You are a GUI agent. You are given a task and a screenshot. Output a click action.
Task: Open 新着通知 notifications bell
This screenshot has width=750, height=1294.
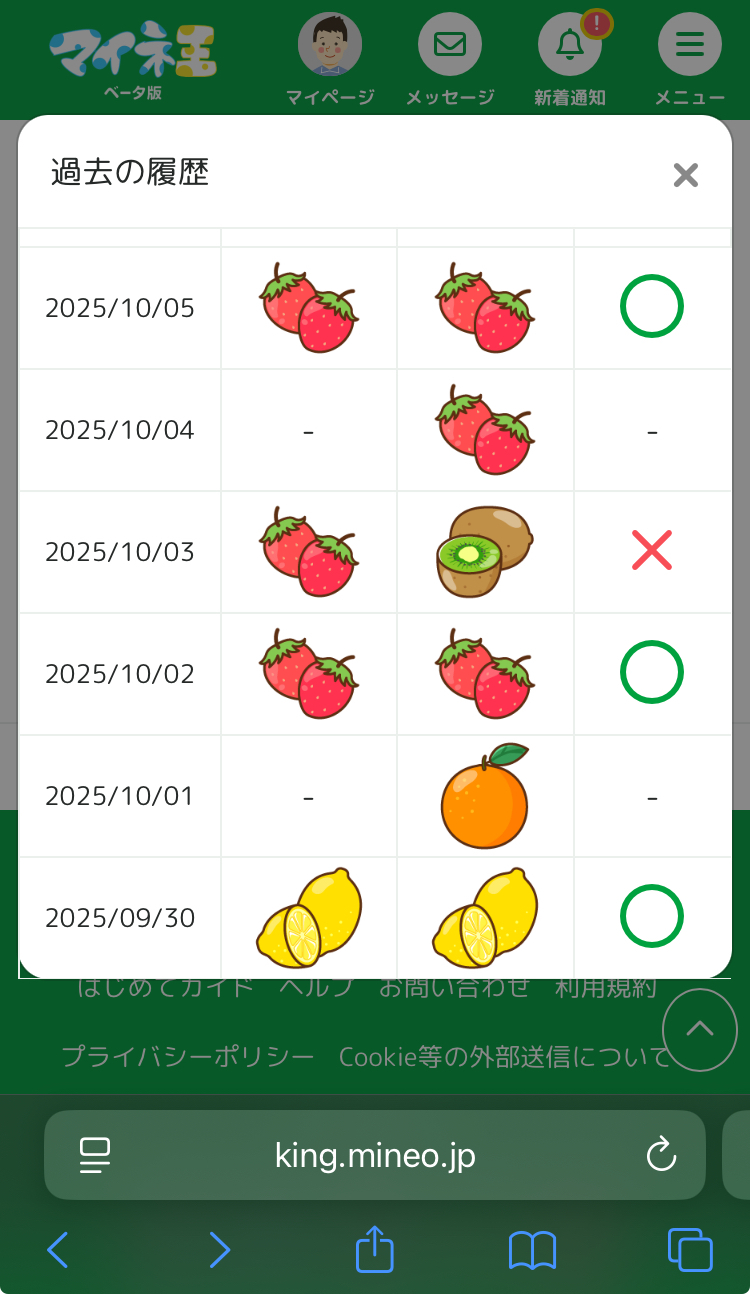pos(570,46)
